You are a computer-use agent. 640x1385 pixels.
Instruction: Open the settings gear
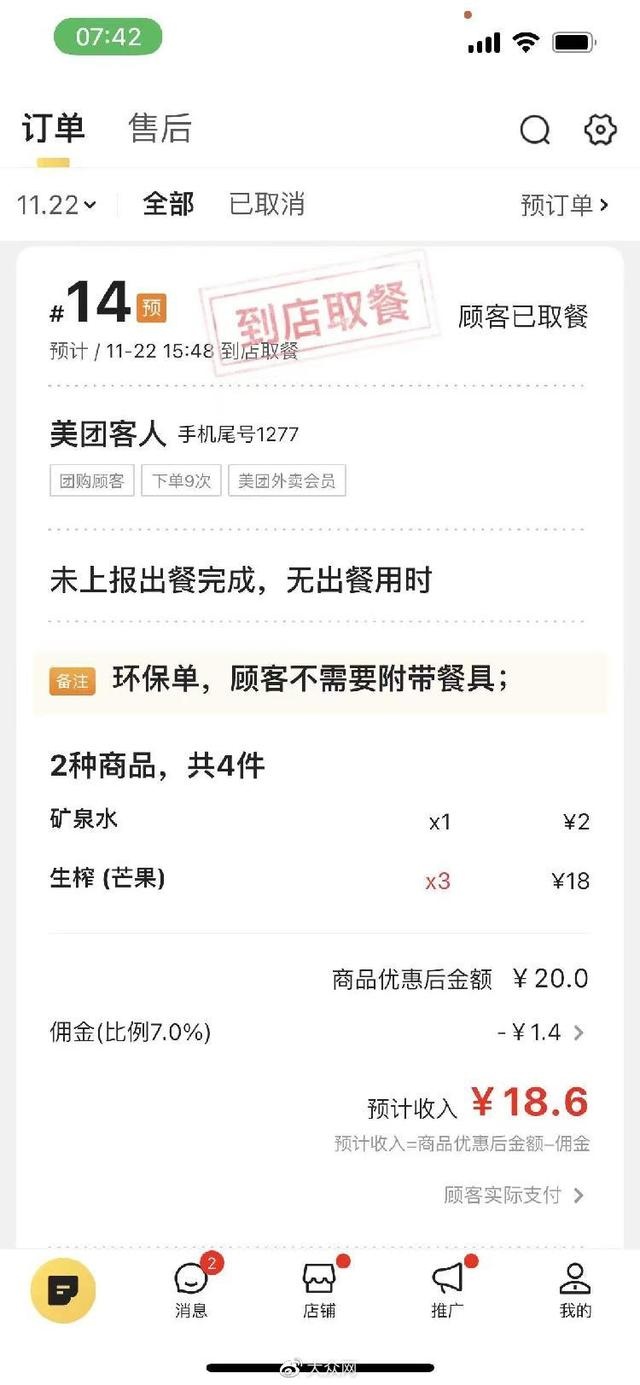[x=600, y=130]
